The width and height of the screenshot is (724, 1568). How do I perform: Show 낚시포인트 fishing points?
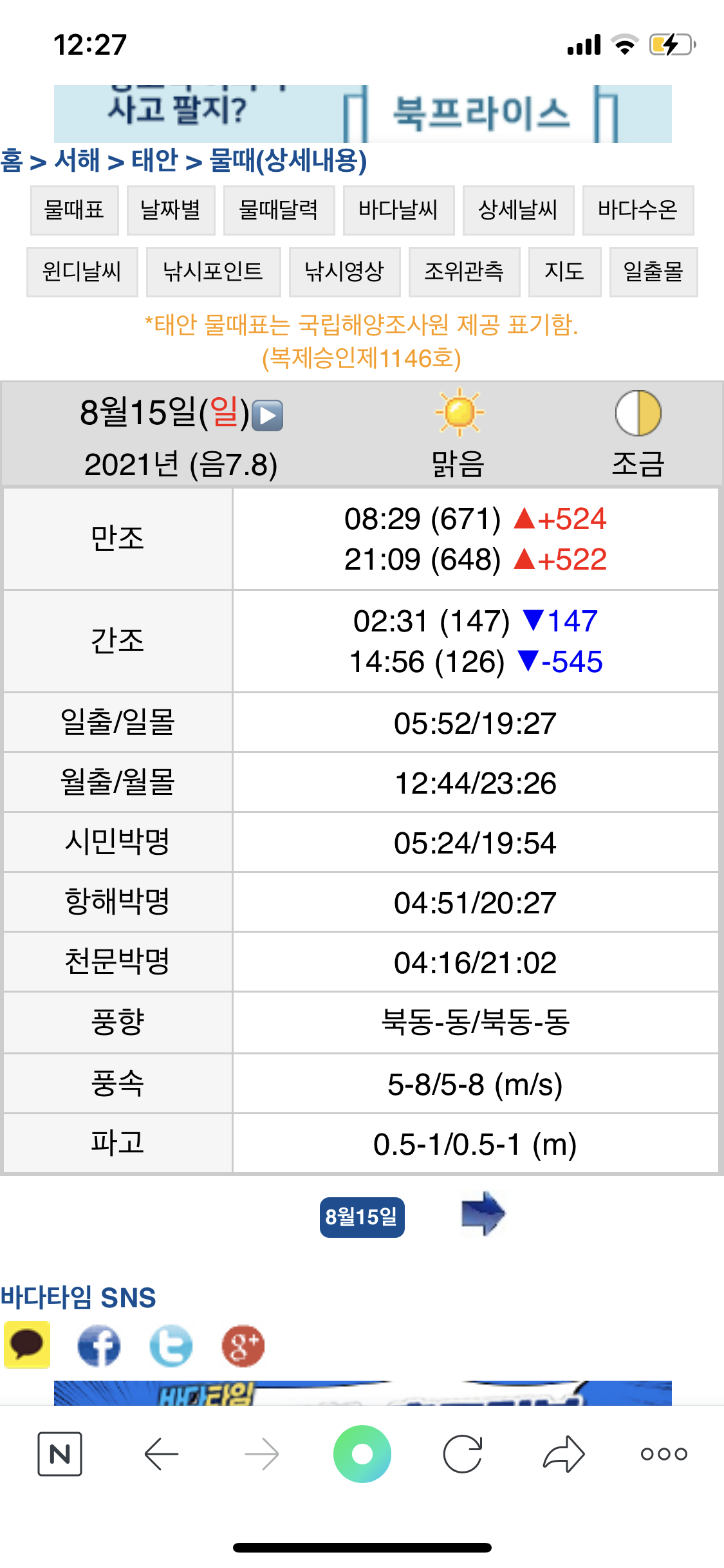[214, 272]
